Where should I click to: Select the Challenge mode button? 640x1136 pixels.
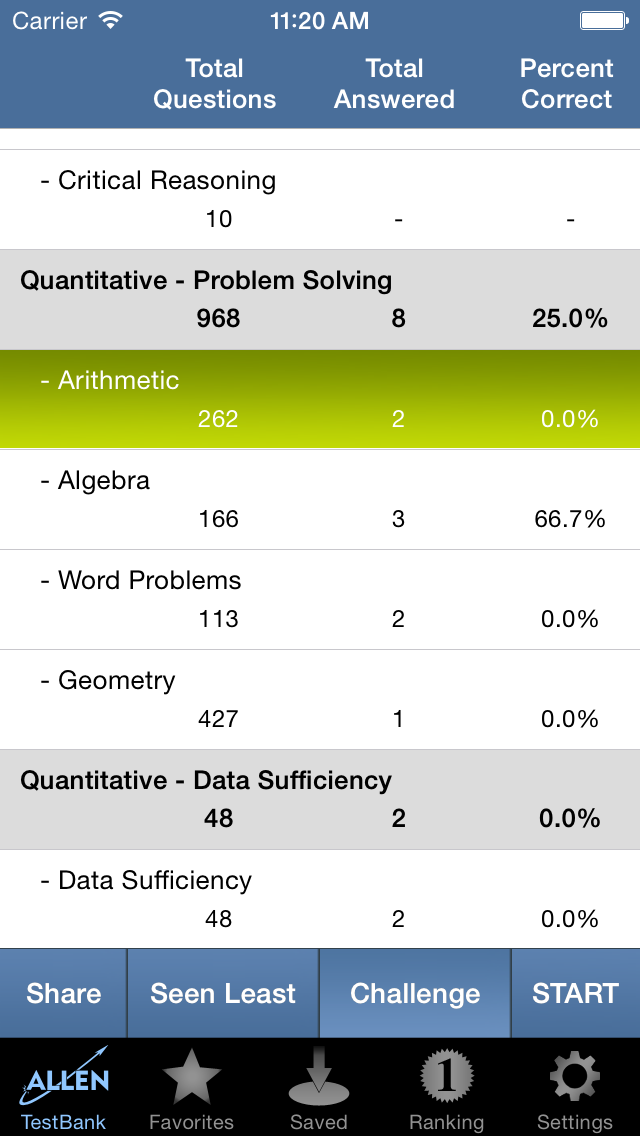(415, 993)
